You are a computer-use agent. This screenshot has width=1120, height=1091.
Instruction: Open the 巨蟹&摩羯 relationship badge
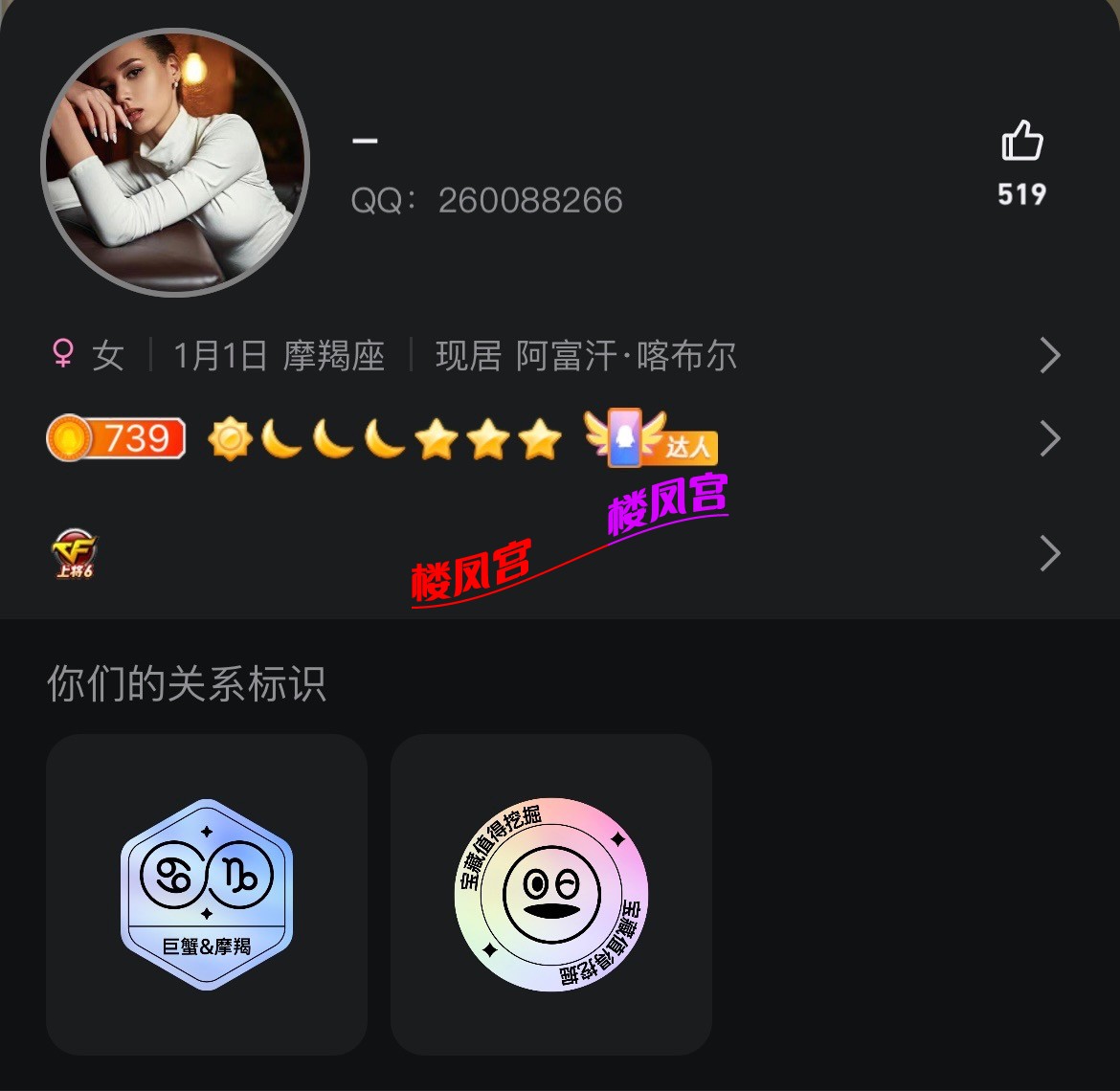[207, 894]
